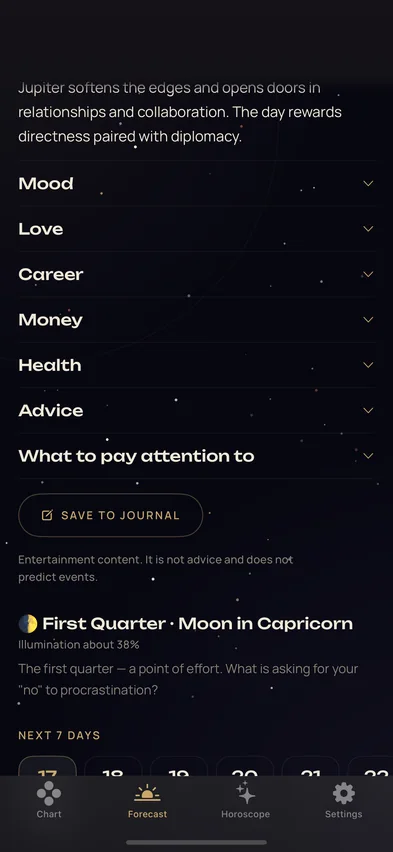Screen dimensions: 393x852
Task: Go to the Settings tab
Action: coord(344,800)
